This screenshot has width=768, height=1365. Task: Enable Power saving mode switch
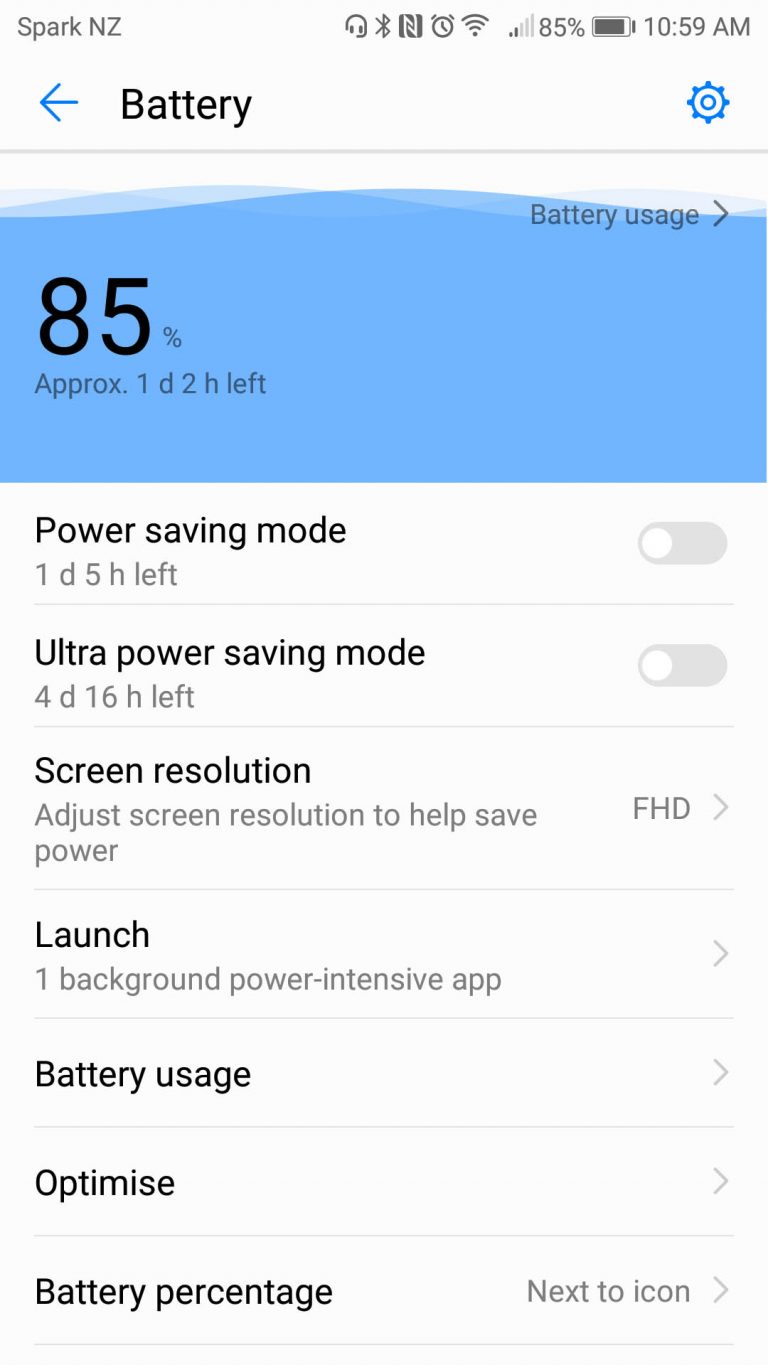tap(682, 543)
